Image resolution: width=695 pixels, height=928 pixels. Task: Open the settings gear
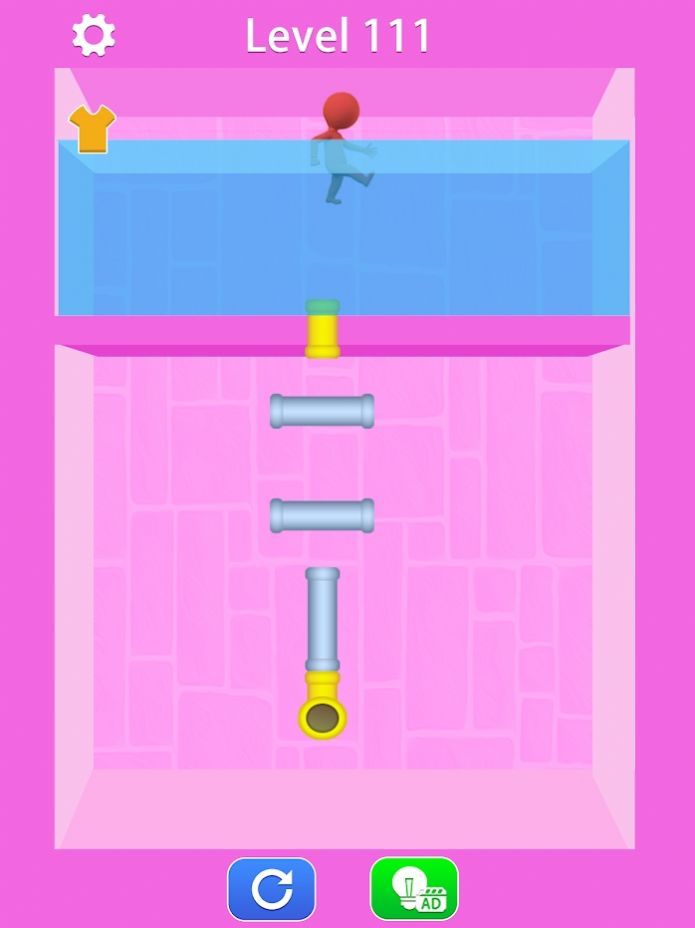tap(94, 36)
